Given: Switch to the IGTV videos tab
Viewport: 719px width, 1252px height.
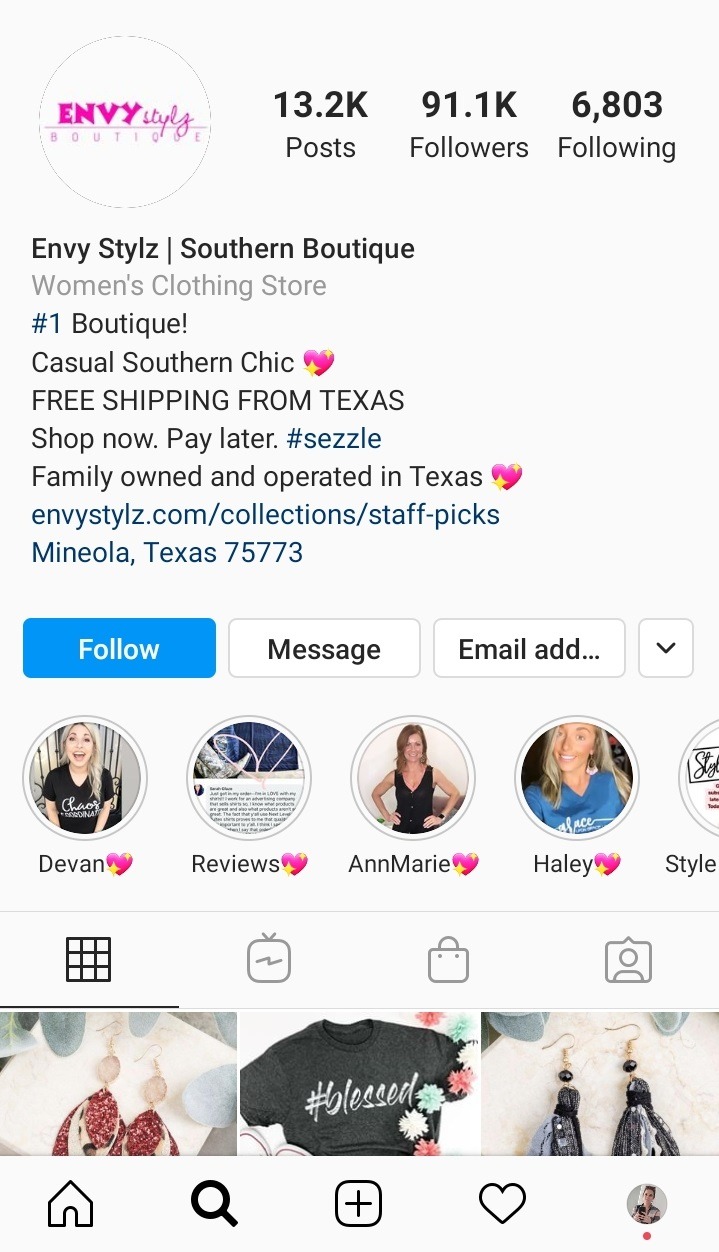Looking at the screenshot, I should [x=269, y=961].
